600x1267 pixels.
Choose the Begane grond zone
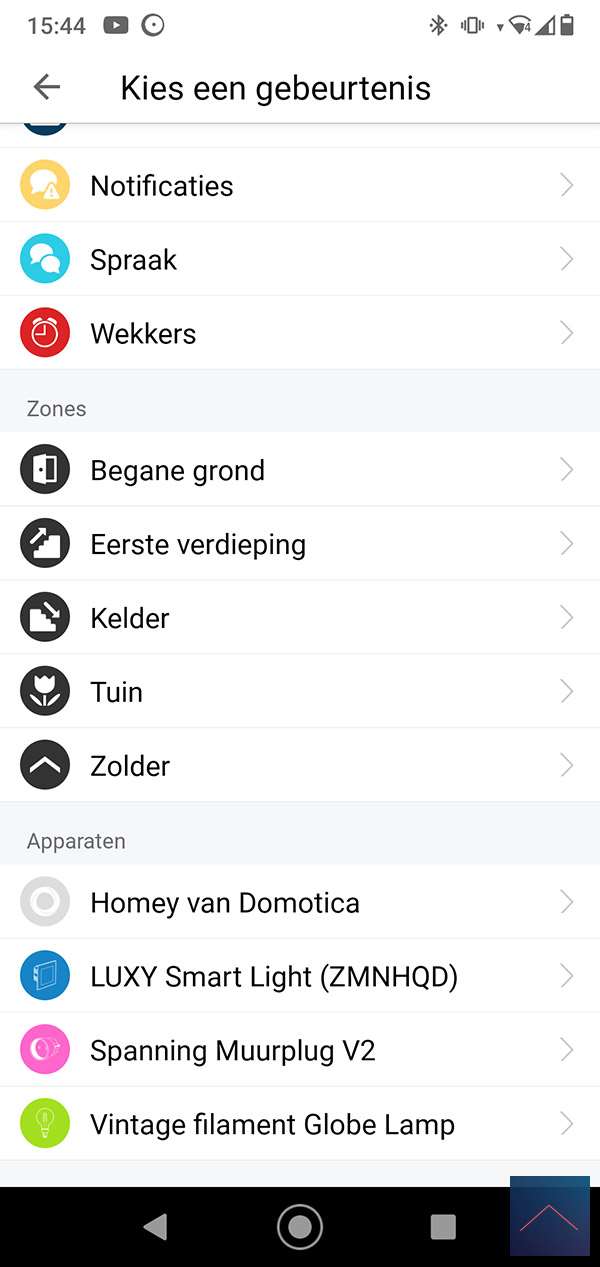tap(300, 471)
